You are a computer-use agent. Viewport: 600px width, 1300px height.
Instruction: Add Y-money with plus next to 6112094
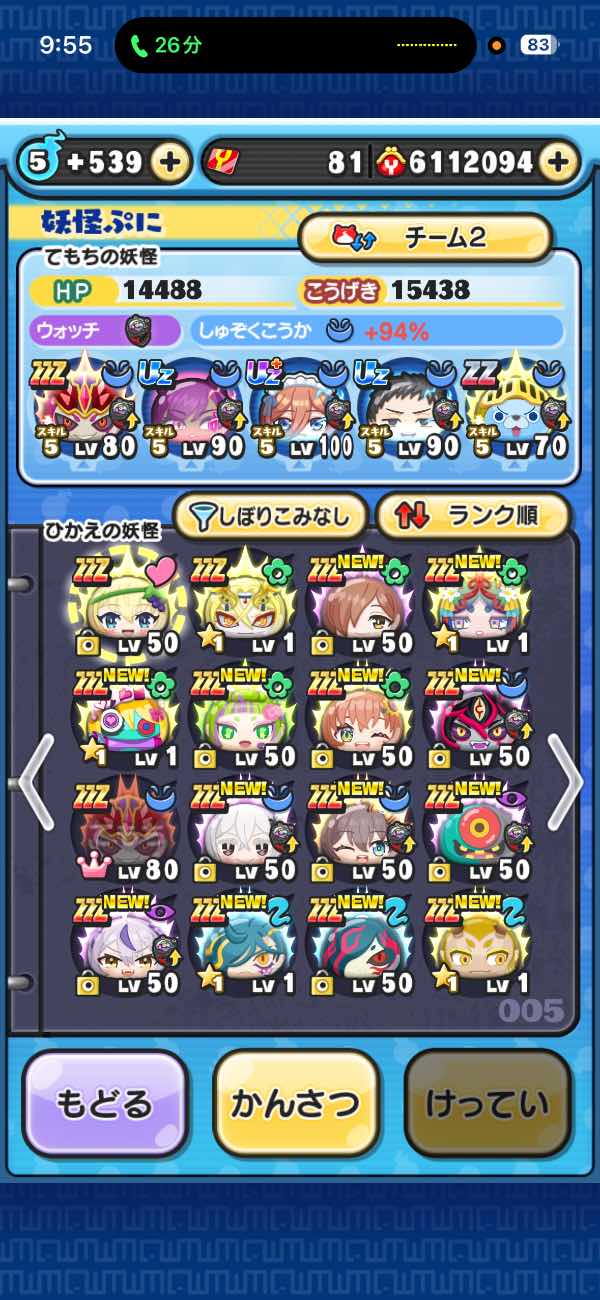pyautogui.click(x=559, y=161)
